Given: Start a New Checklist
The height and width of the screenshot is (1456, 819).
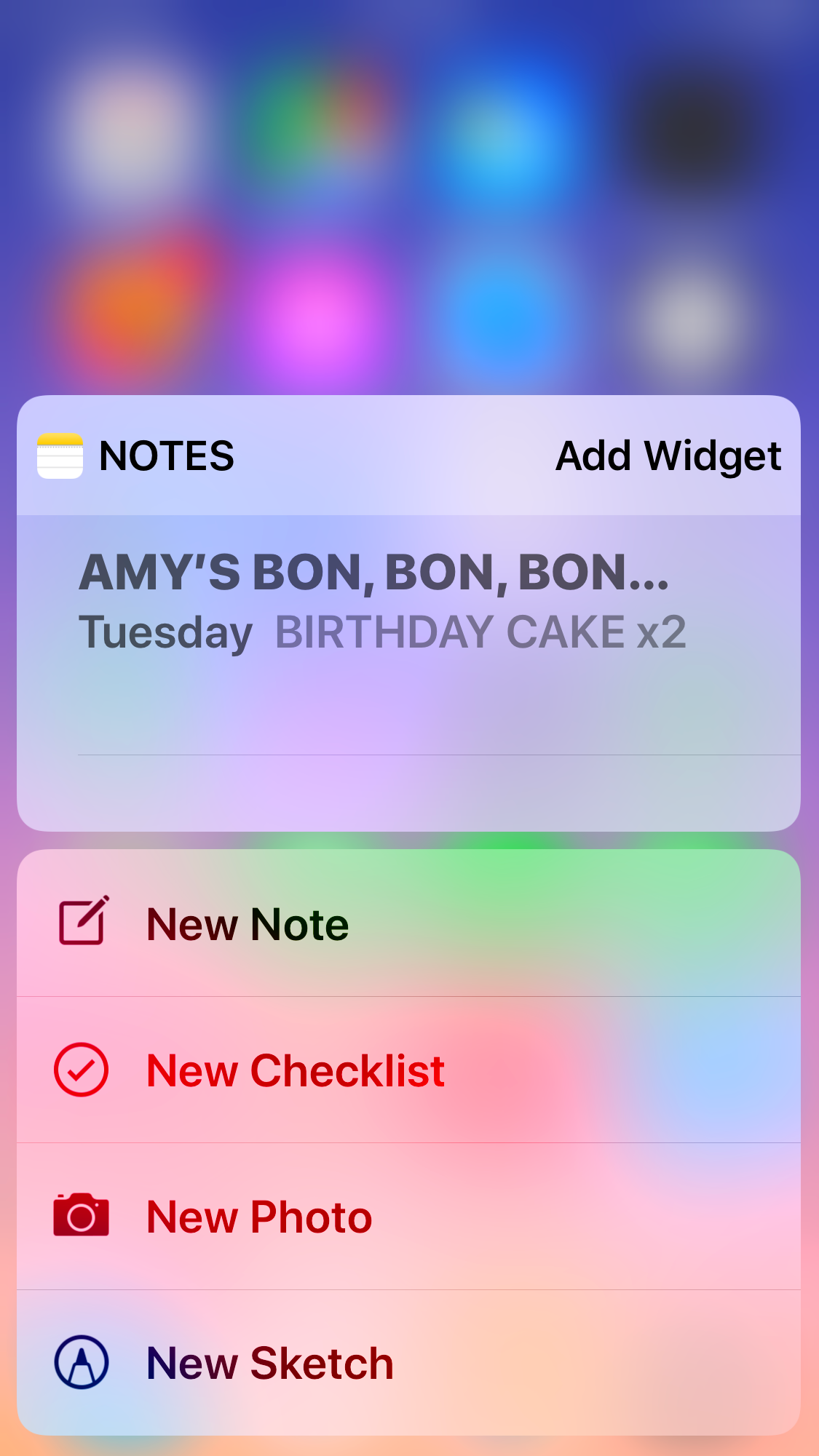Looking at the screenshot, I should (x=295, y=1070).
